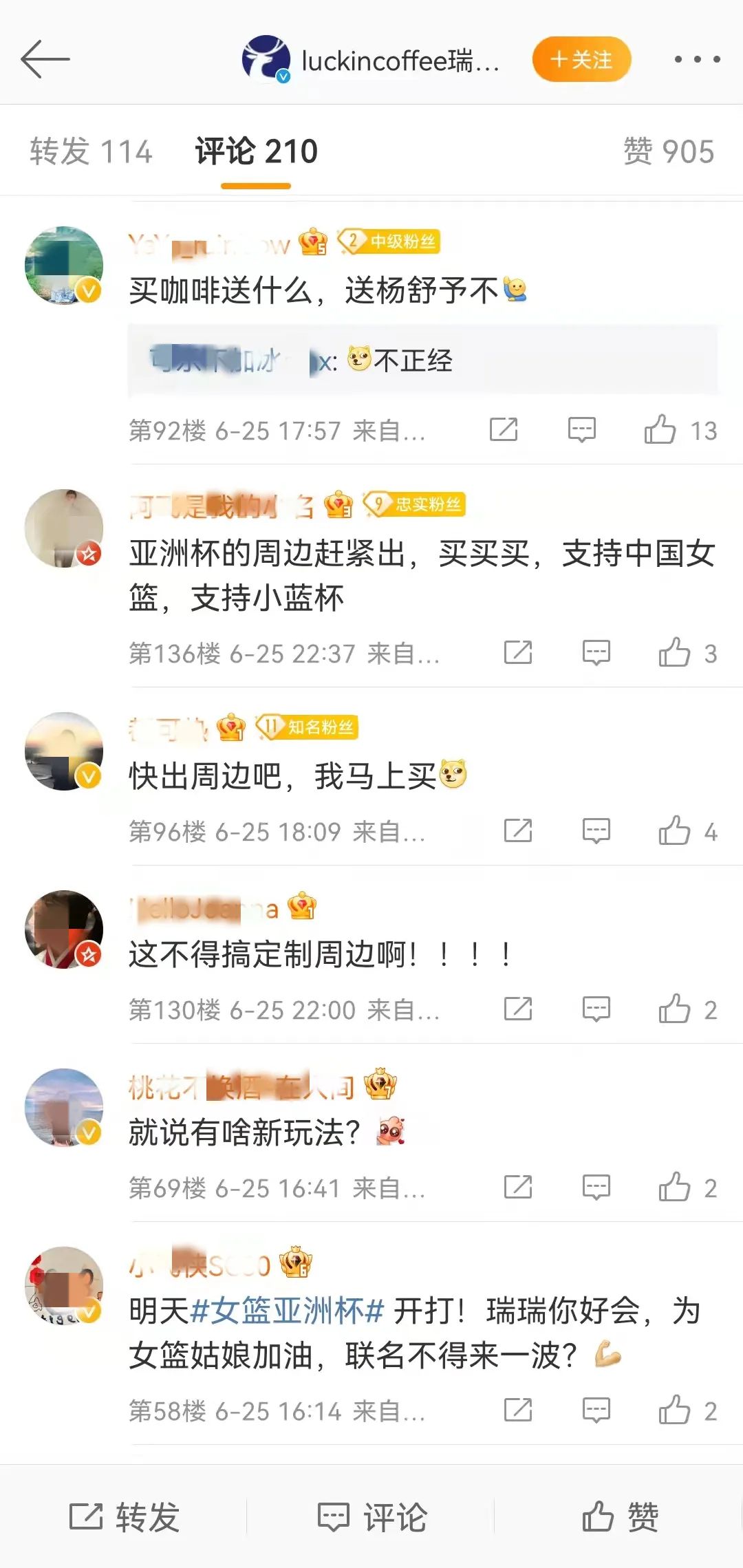This screenshot has height=1568, width=743.
Task: Reply to the 第96楼 comment
Action: (x=596, y=831)
